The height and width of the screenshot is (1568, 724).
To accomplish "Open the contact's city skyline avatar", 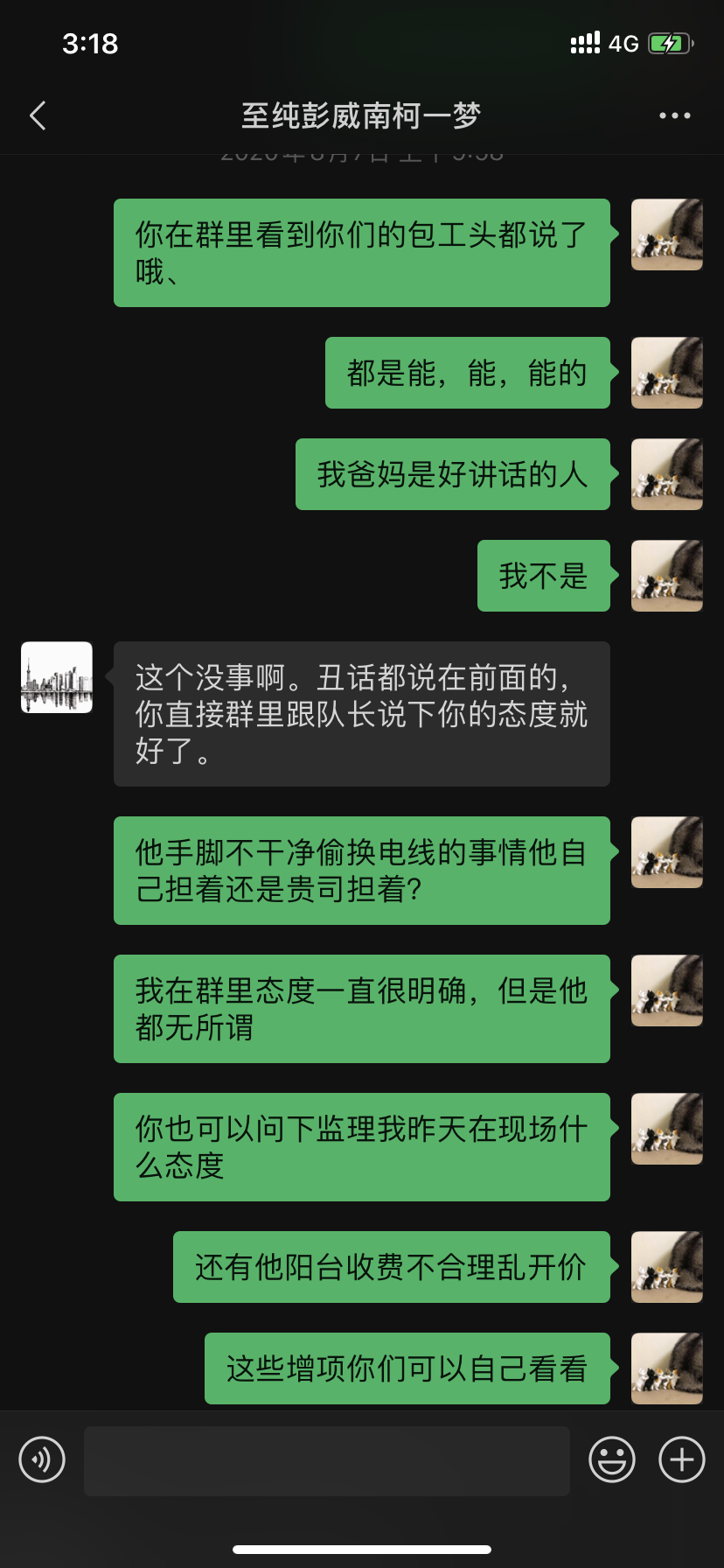I will (57, 677).
